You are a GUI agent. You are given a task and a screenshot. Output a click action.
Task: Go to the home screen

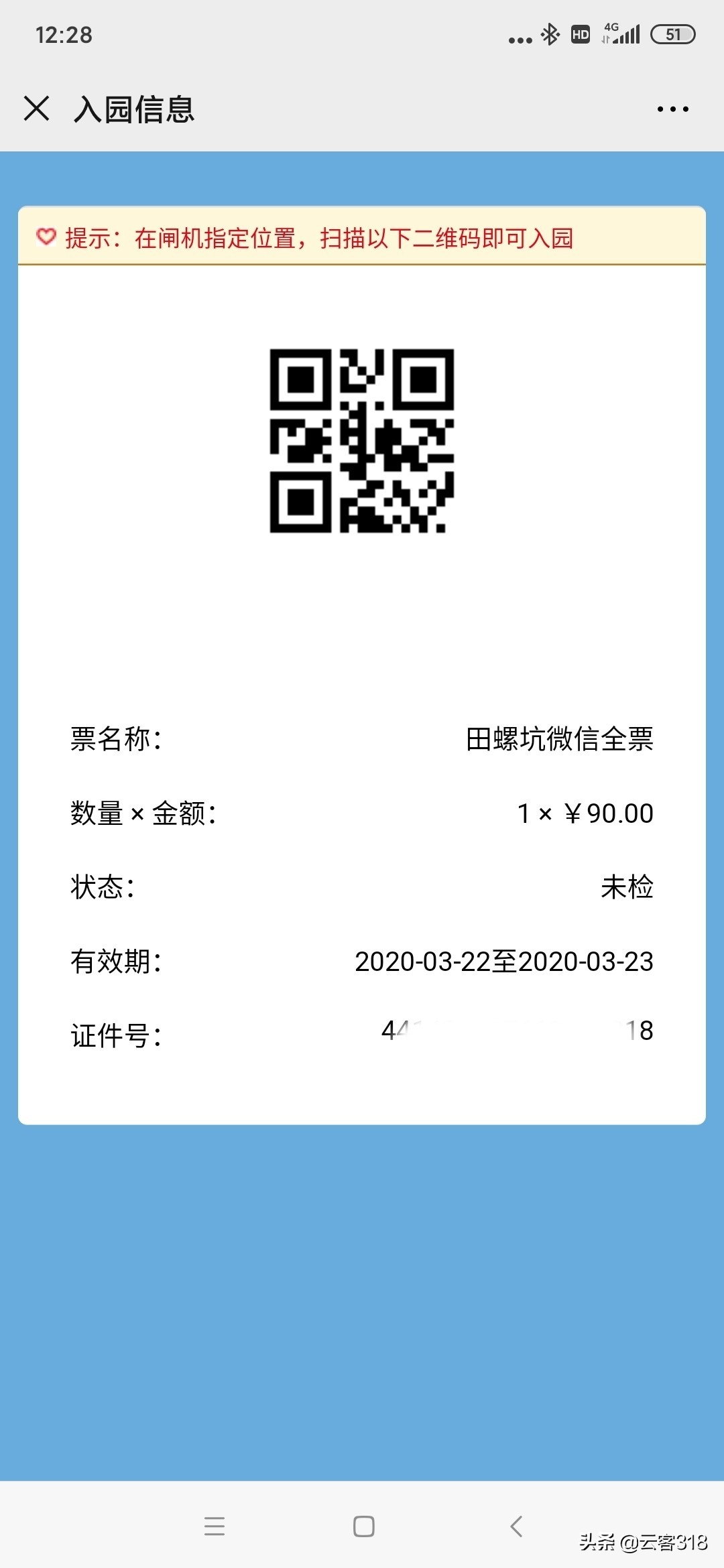coord(363,1526)
